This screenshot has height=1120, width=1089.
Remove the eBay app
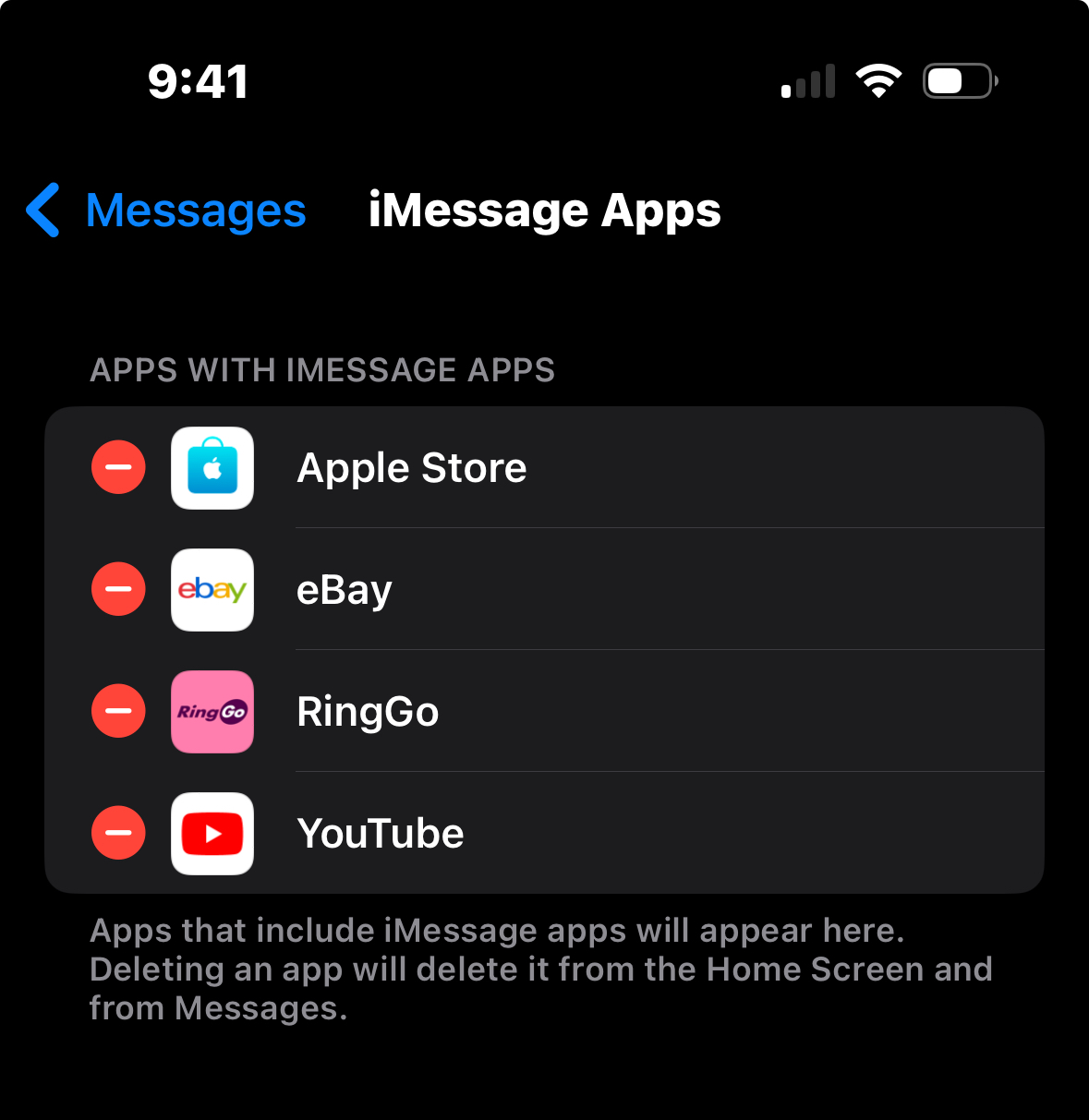point(118,589)
